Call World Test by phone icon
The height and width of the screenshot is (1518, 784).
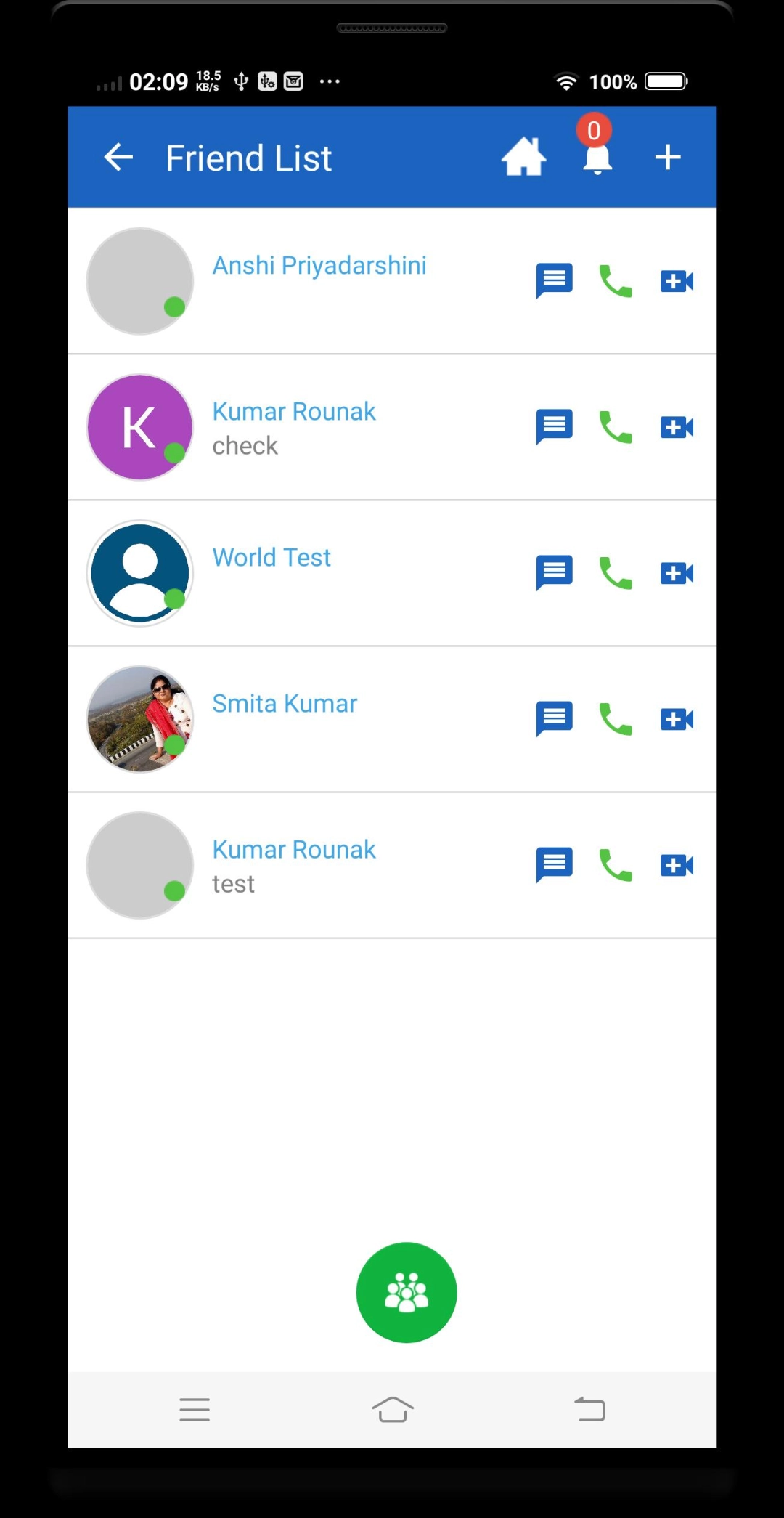615,573
